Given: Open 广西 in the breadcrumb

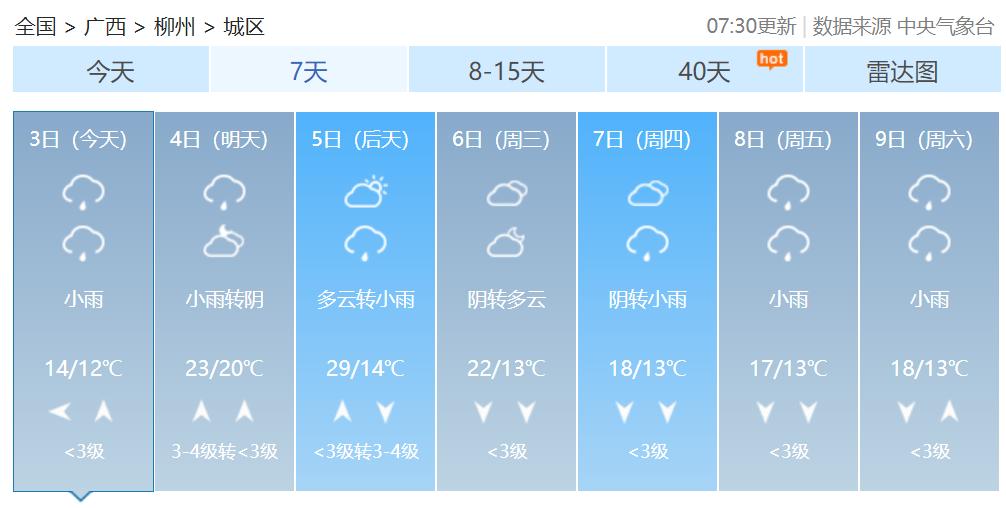Looking at the screenshot, I should 104,26.
